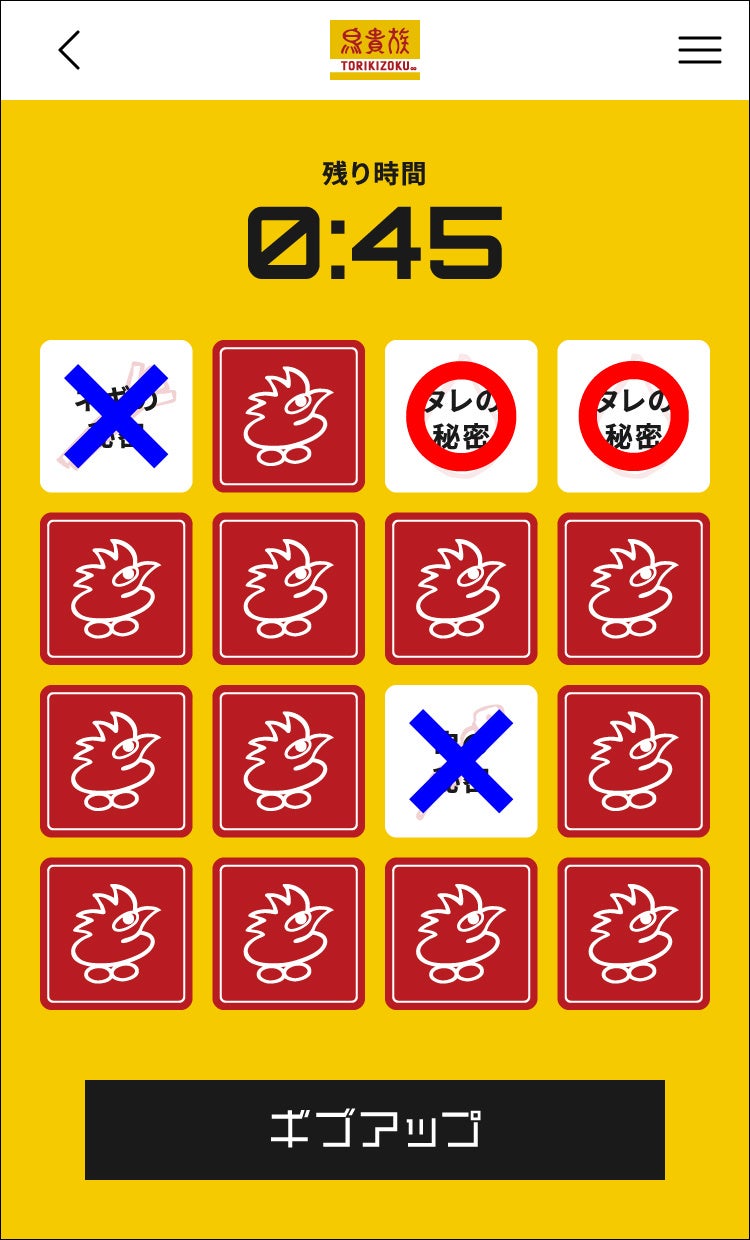This screenshot has height=1240, width=750.
Task: Tap the ギブアップ button to give up
Action: point(375,1129)
